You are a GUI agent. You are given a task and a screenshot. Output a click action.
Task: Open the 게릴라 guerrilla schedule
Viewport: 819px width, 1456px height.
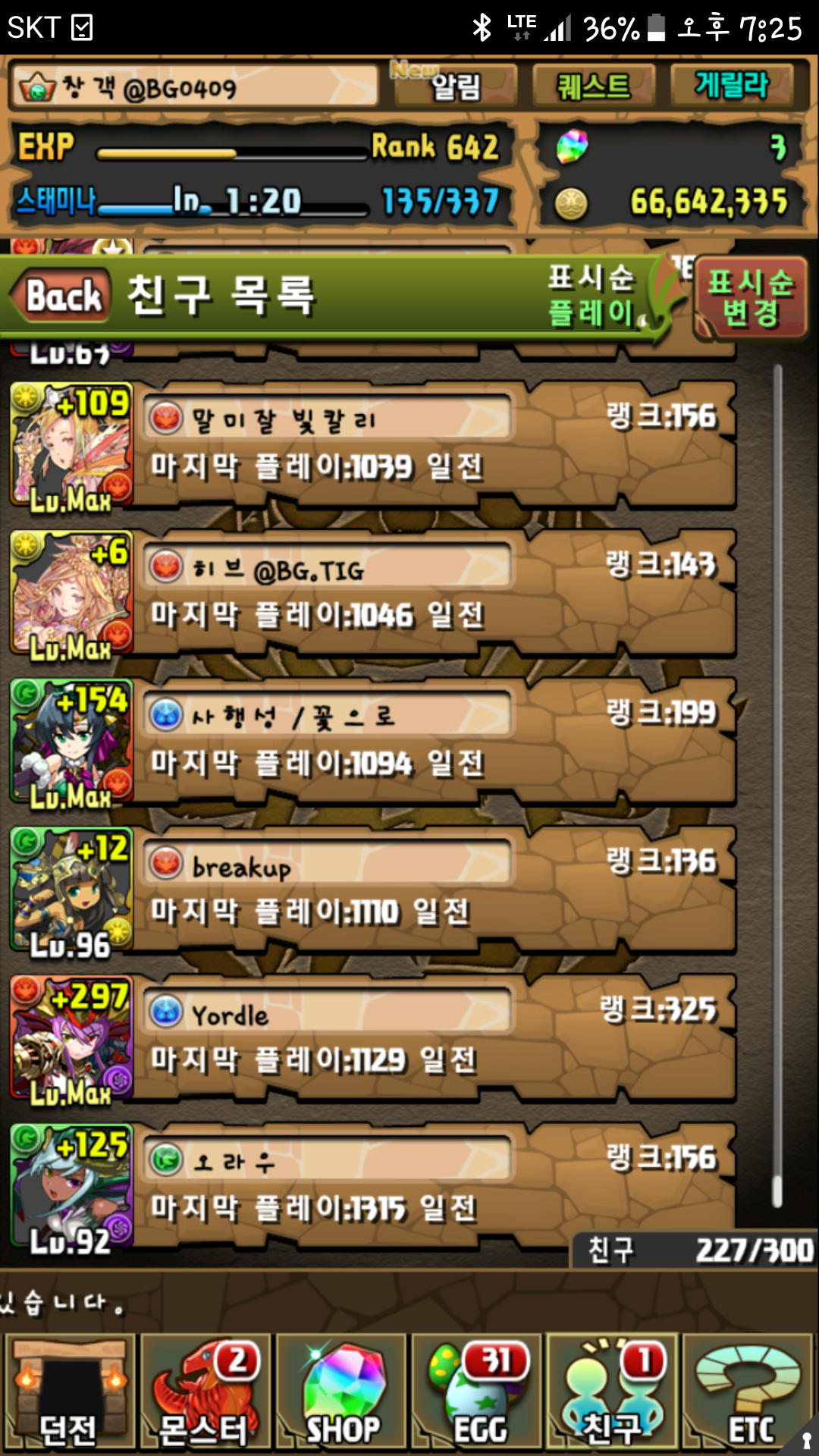[732, 86]
